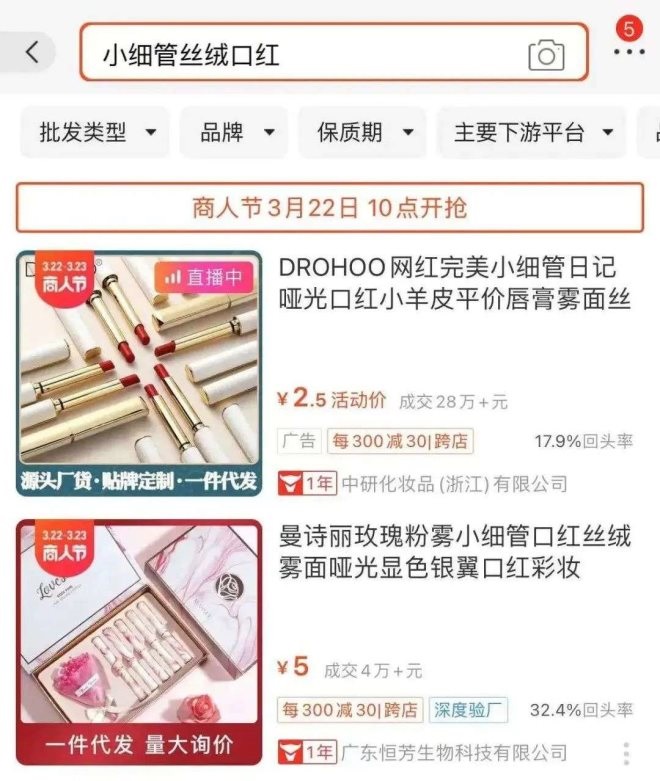The height and width of the screenshot is (781, 660).
Task: Expand the 批发类型 filter
Action: 97,132
